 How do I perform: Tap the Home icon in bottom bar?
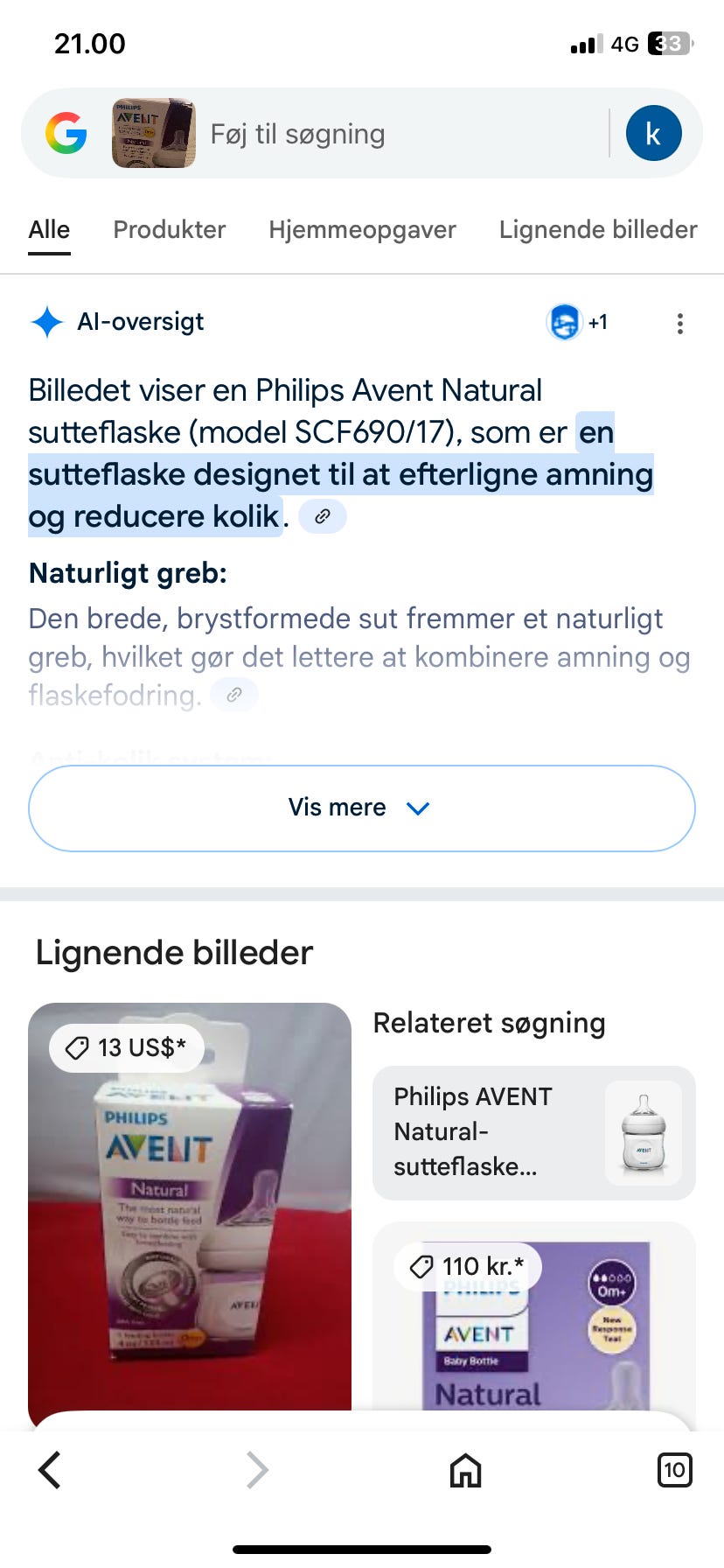click(x=464, y=1470)
